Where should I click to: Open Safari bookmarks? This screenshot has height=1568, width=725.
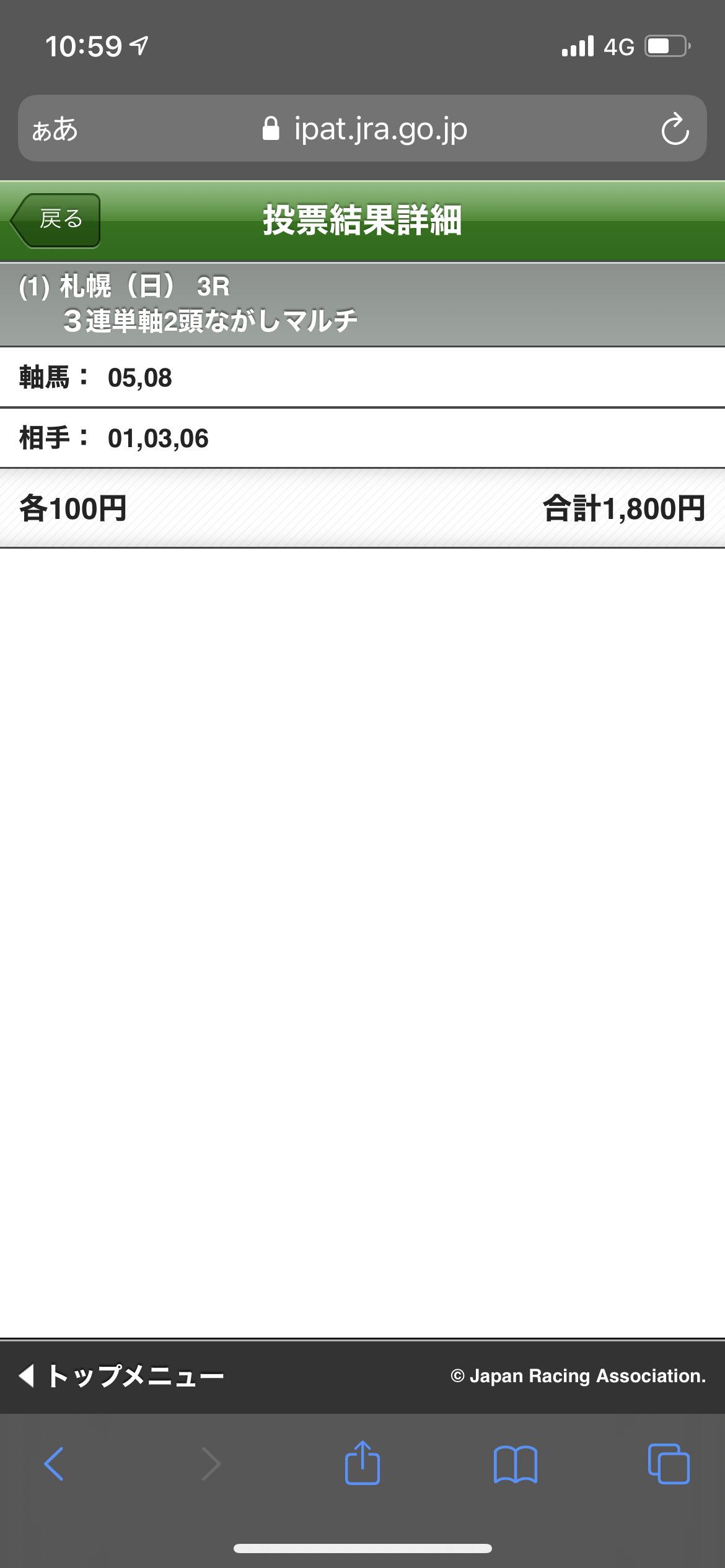tap(515, 1464)
